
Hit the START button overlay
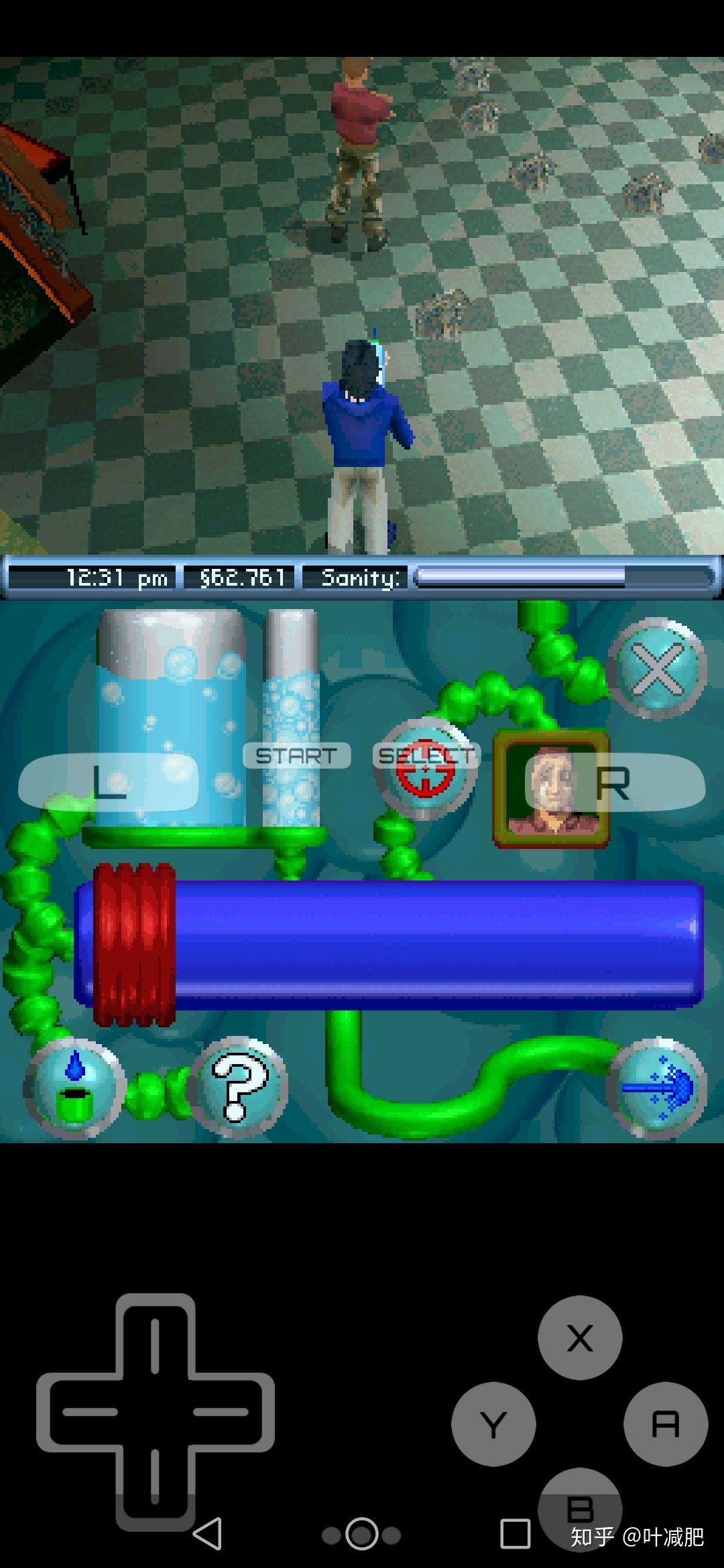pos(296,756)
